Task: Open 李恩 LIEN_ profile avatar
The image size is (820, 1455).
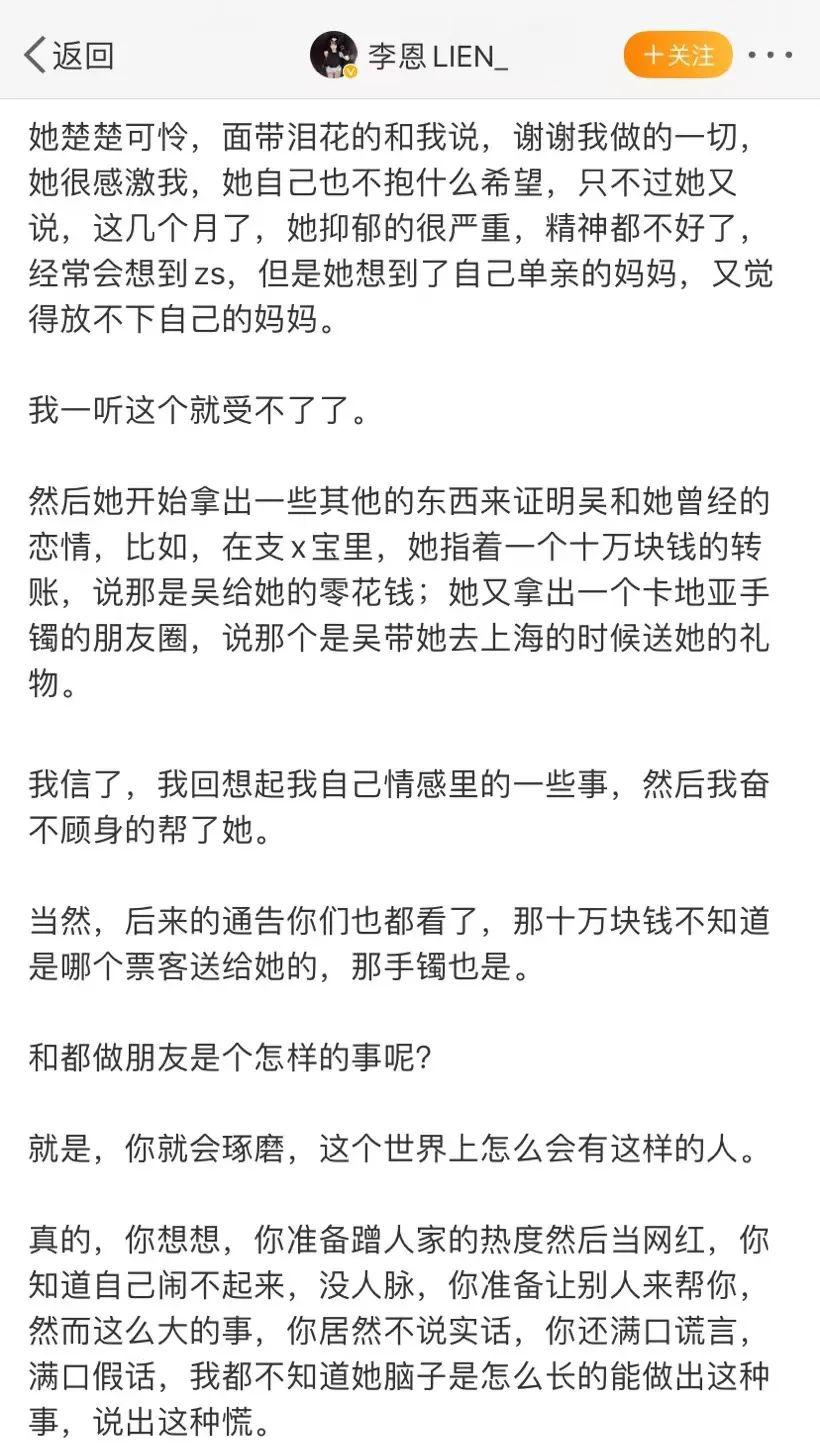Action: pyautogui.click(x=334, y=55)
